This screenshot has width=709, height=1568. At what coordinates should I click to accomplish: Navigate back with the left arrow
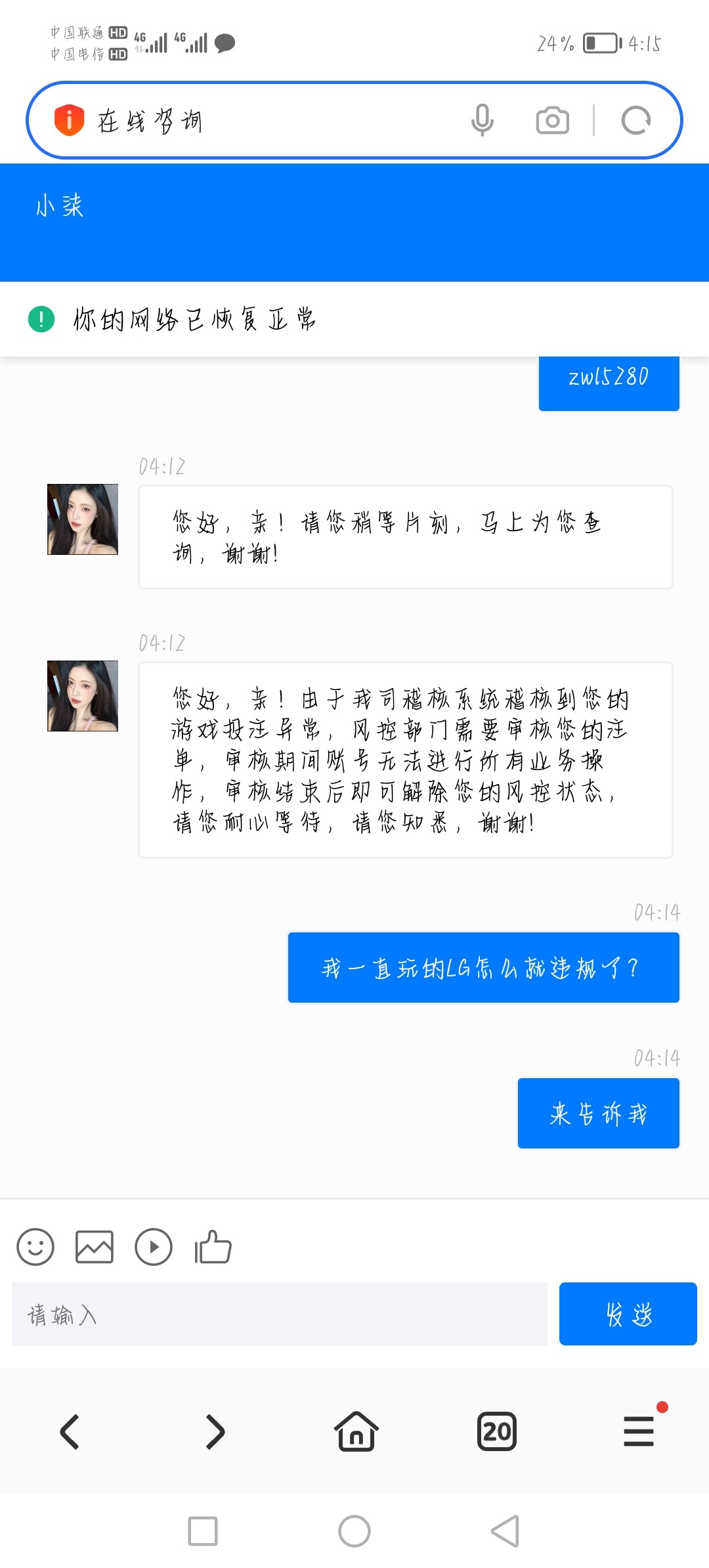point(71,1431)
